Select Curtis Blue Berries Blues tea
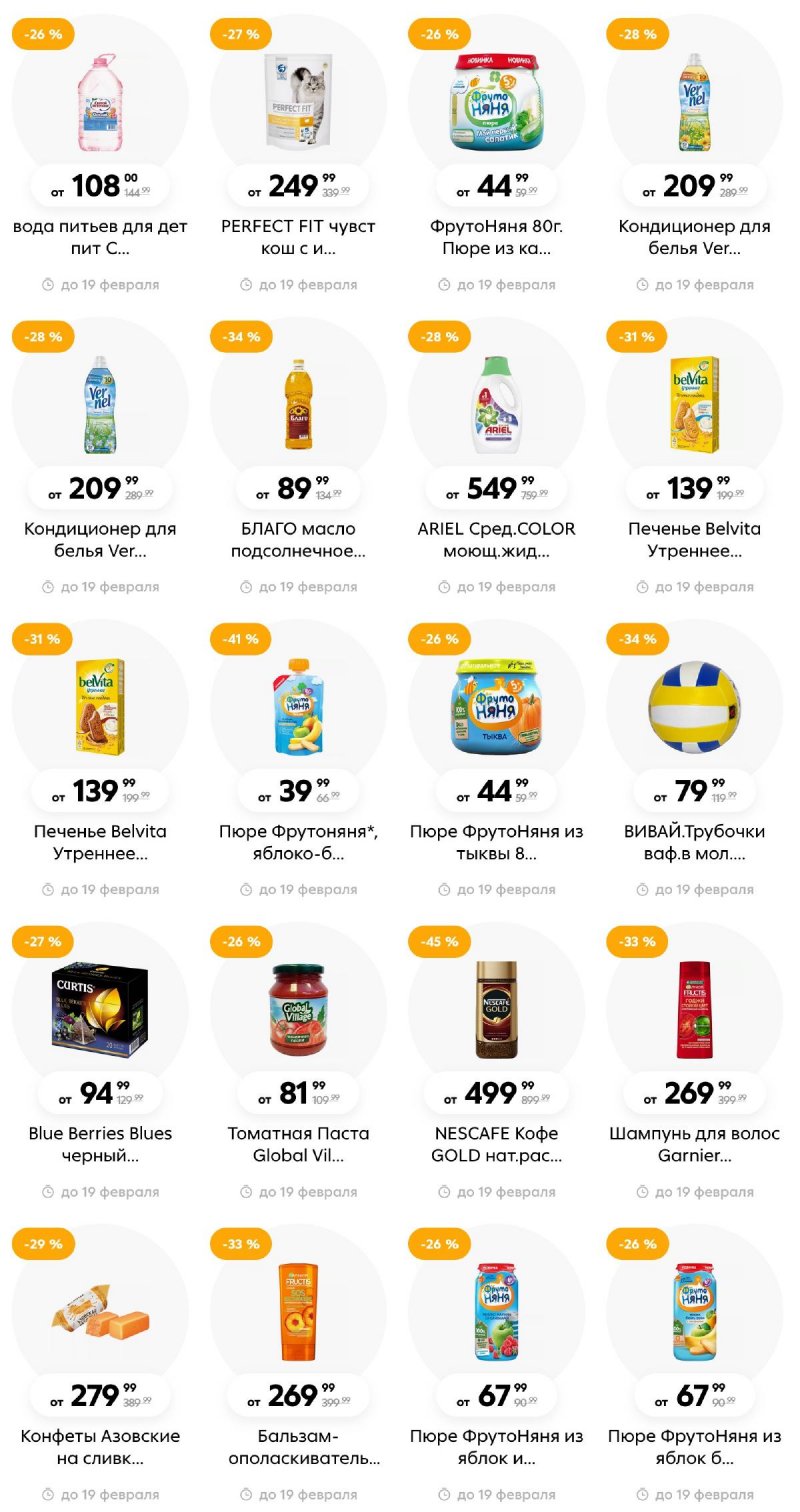Screen dimensions: 800x1512 (x=99, y=1011)
